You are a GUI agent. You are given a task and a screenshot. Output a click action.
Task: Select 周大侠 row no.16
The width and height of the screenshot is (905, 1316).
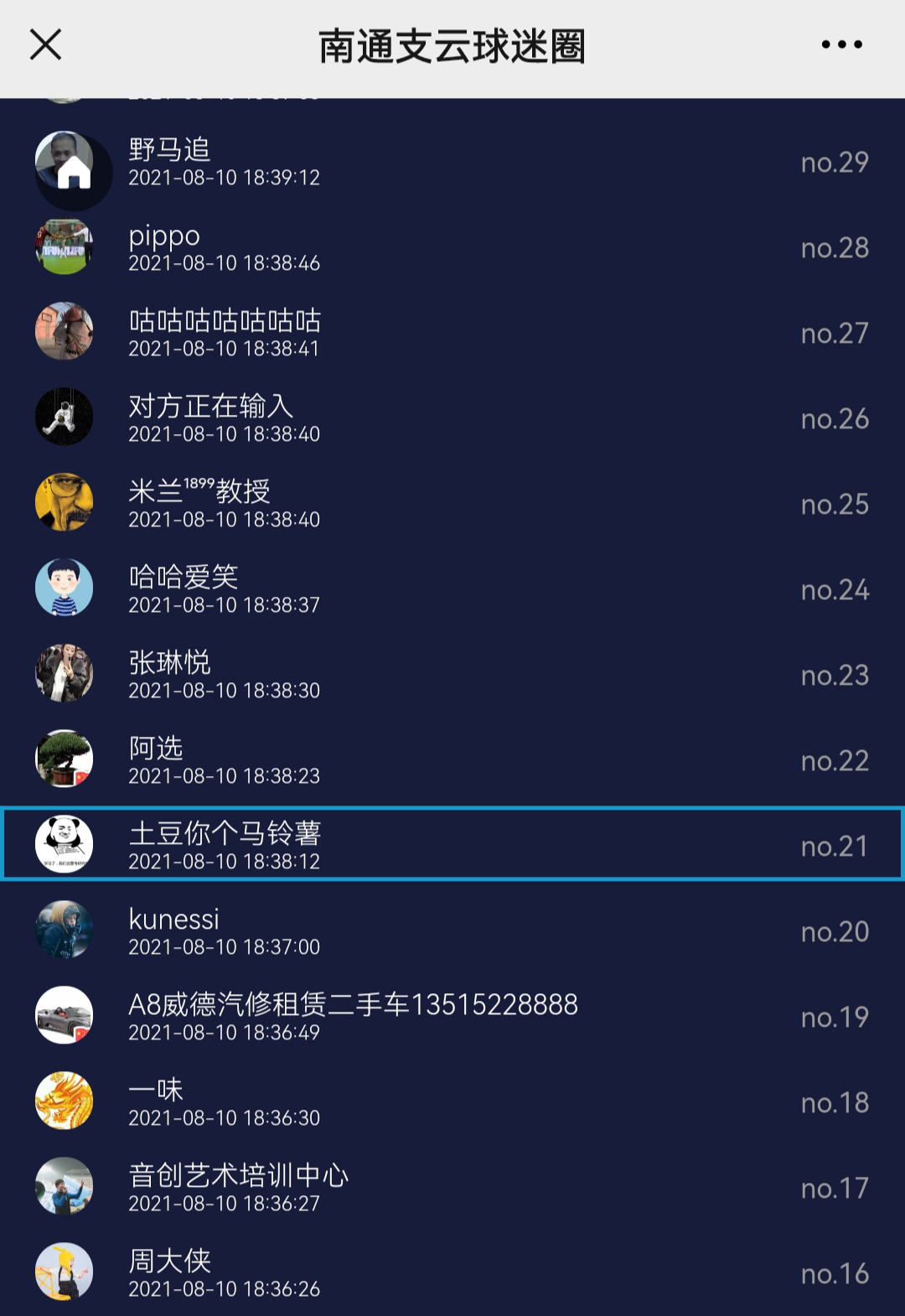pyautogui.click(x=452, y=1274)
